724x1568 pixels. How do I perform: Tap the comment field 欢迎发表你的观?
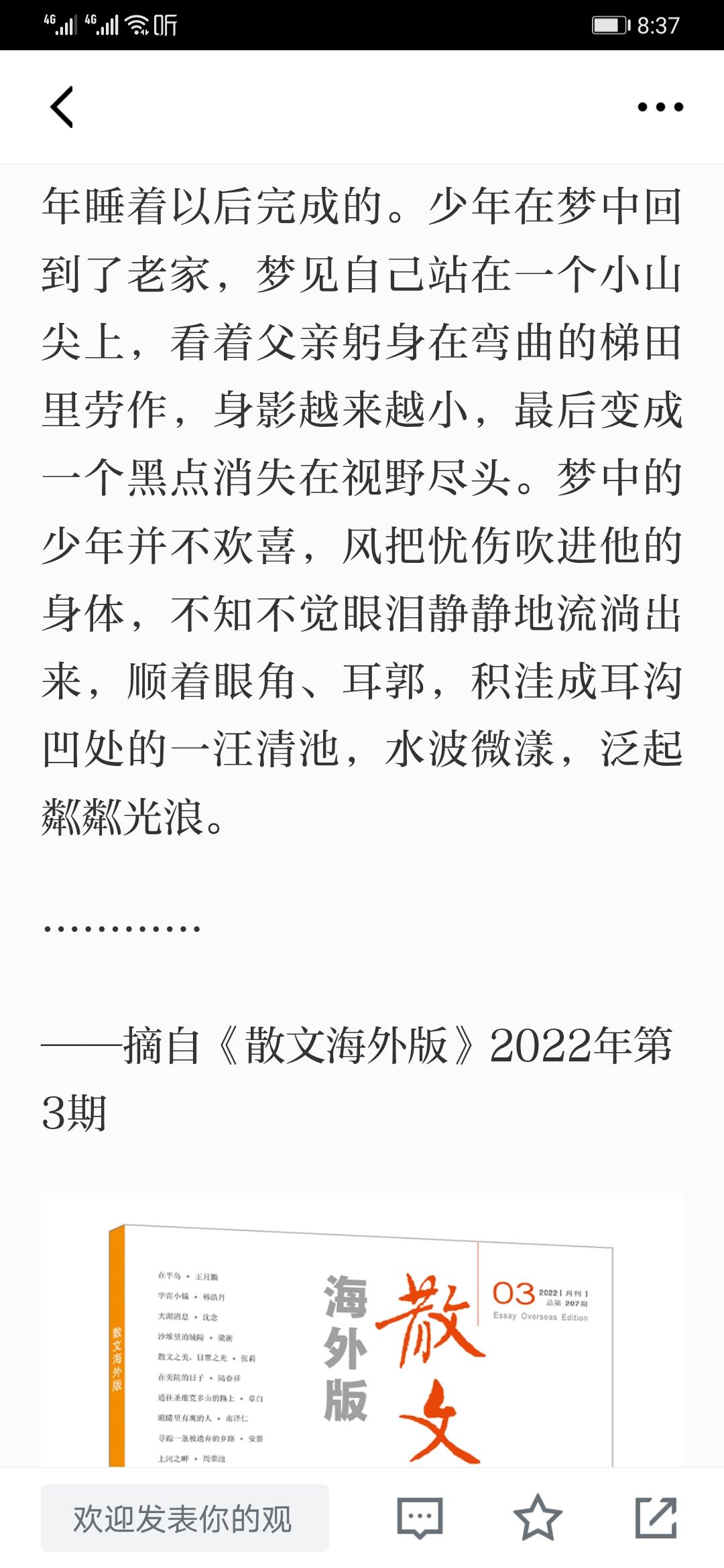pos(185,1518)
